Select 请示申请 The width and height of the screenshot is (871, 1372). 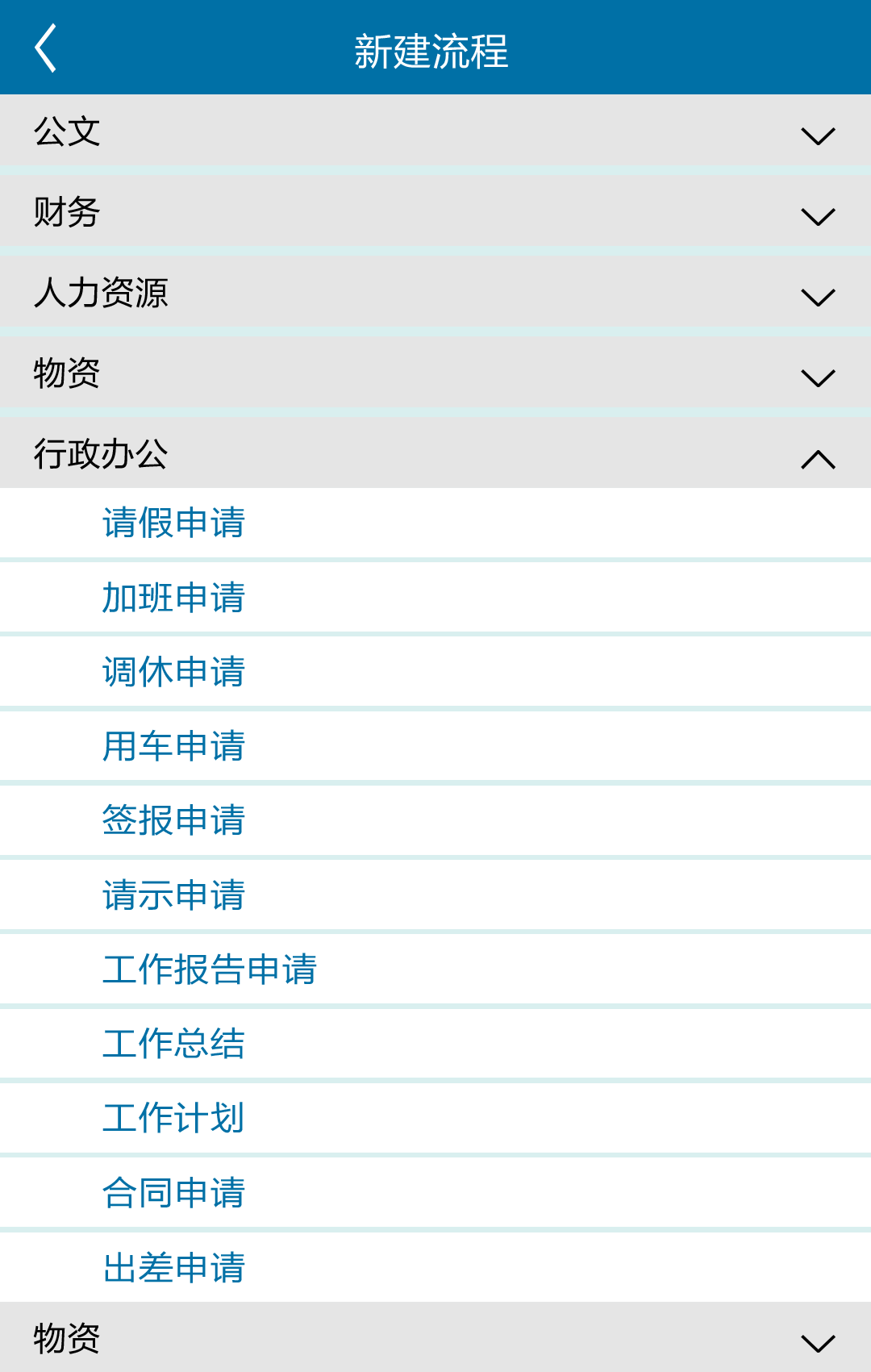[x=174, y=895]
